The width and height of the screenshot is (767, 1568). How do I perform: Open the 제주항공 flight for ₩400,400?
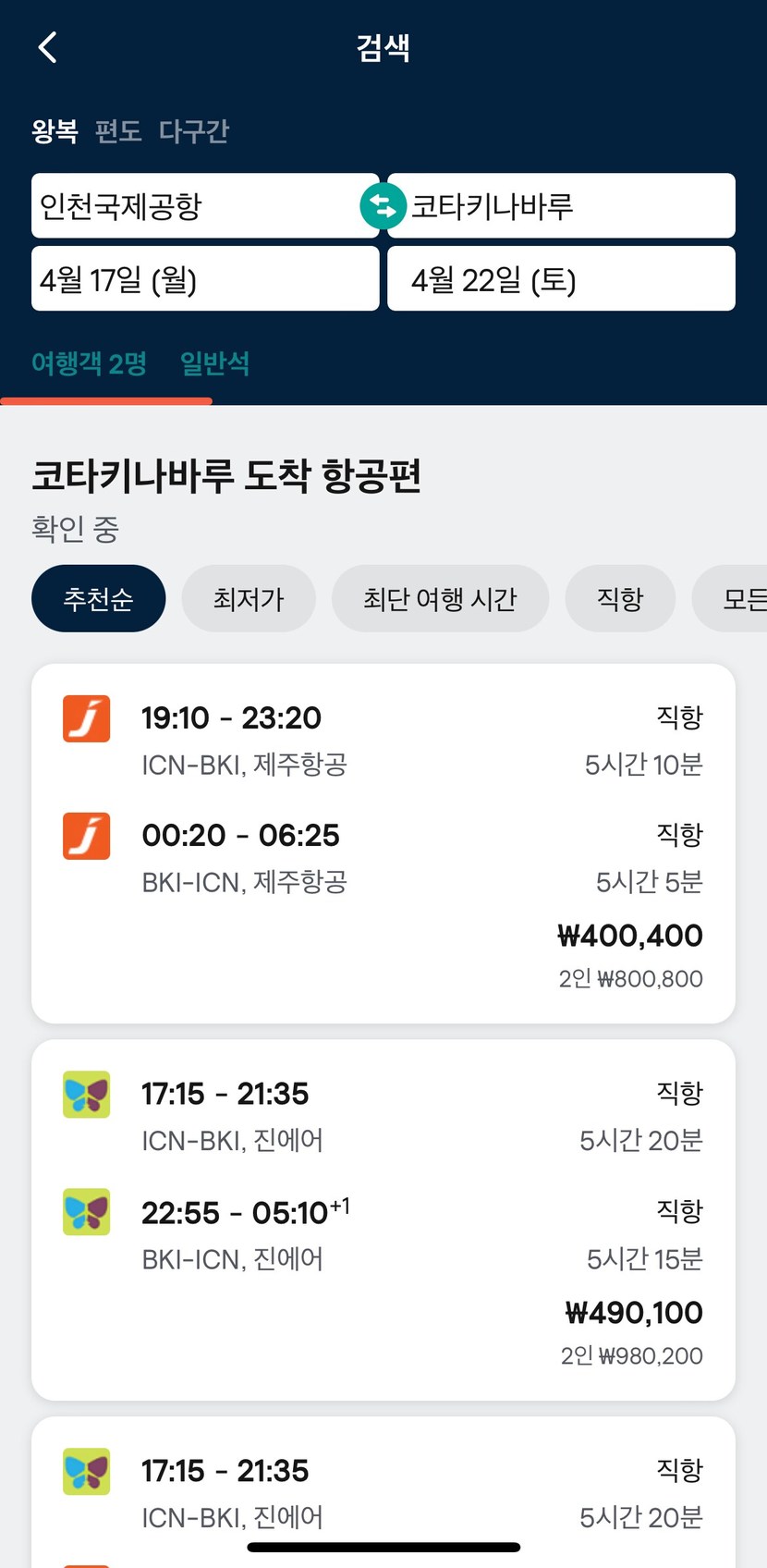click(383, 843)
